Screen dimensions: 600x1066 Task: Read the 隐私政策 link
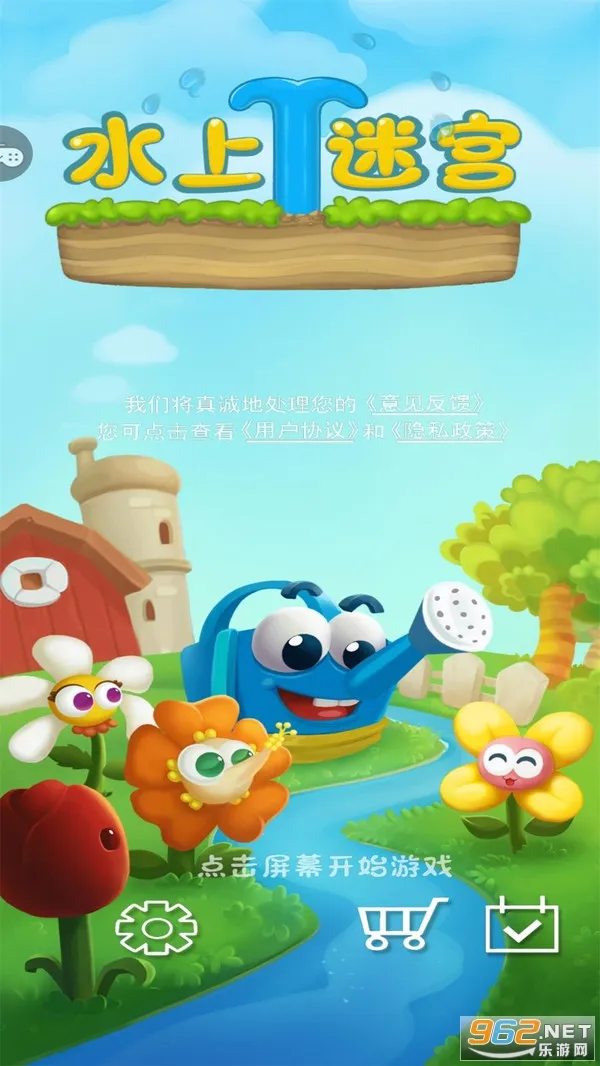point(450,432)
